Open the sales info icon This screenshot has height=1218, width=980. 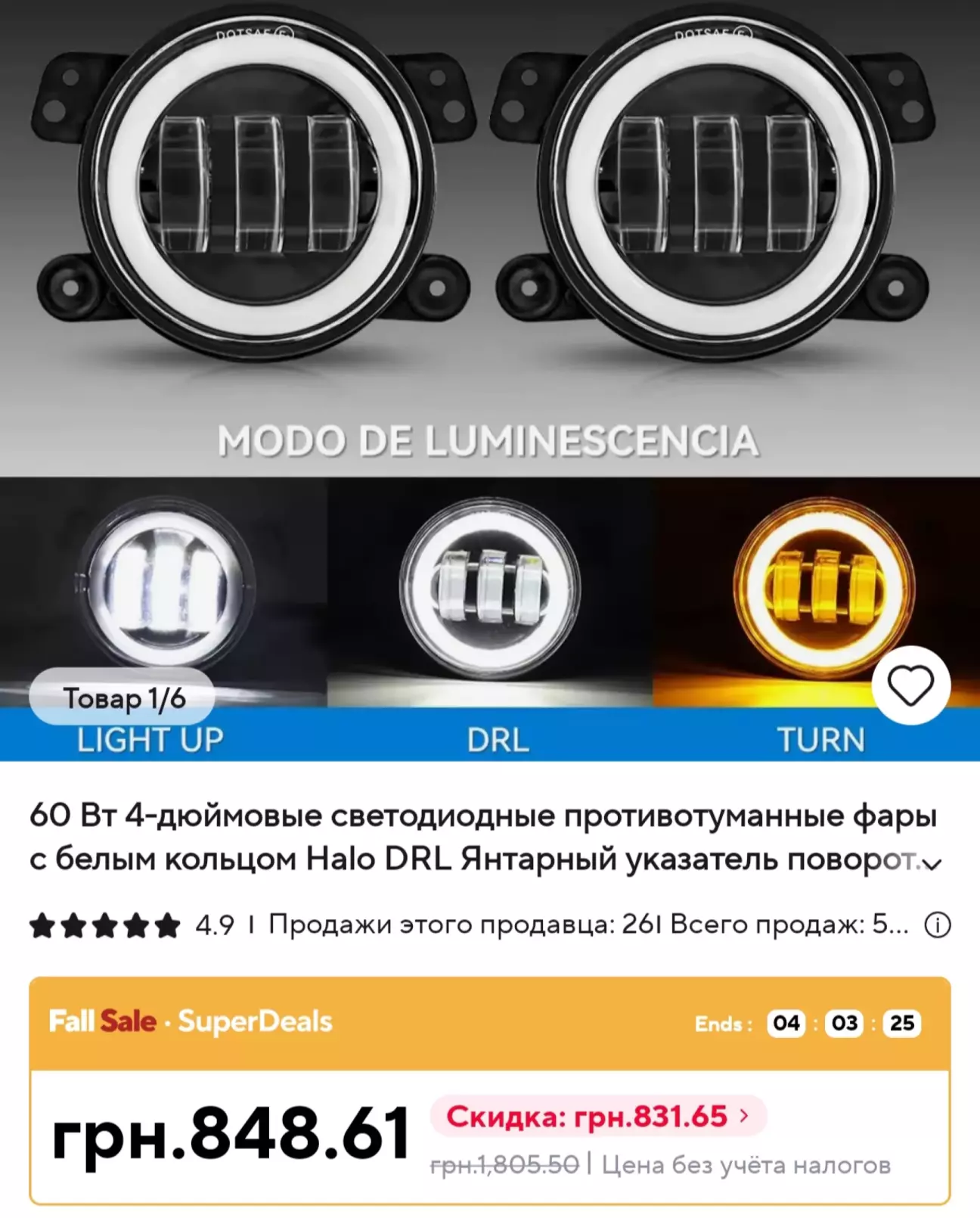click(x=938, y=924)
